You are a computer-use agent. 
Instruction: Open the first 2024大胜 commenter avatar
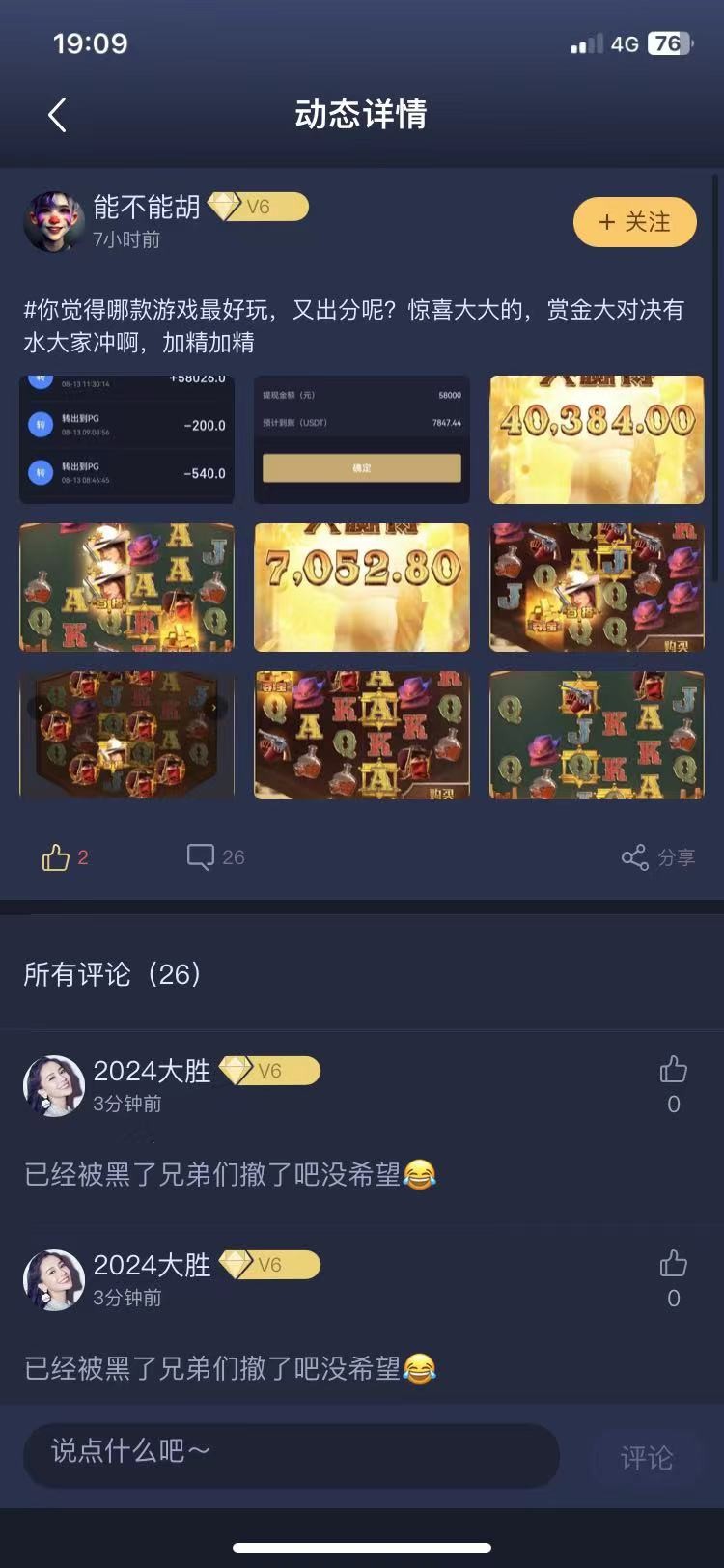(54, 1085)
